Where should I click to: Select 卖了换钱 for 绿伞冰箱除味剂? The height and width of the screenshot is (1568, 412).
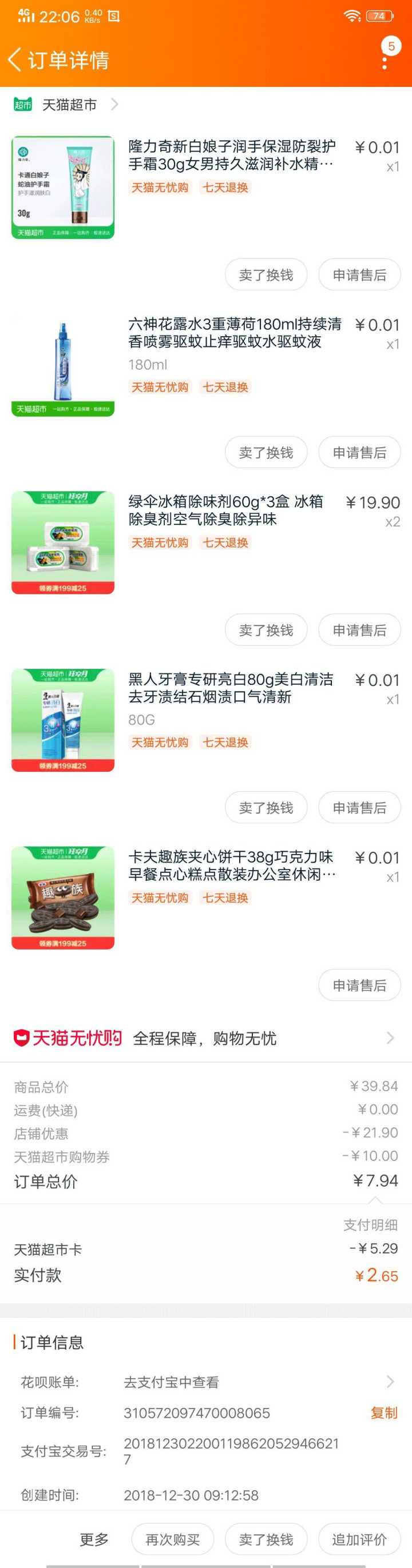pyautogui.click(x=266, y=630)
